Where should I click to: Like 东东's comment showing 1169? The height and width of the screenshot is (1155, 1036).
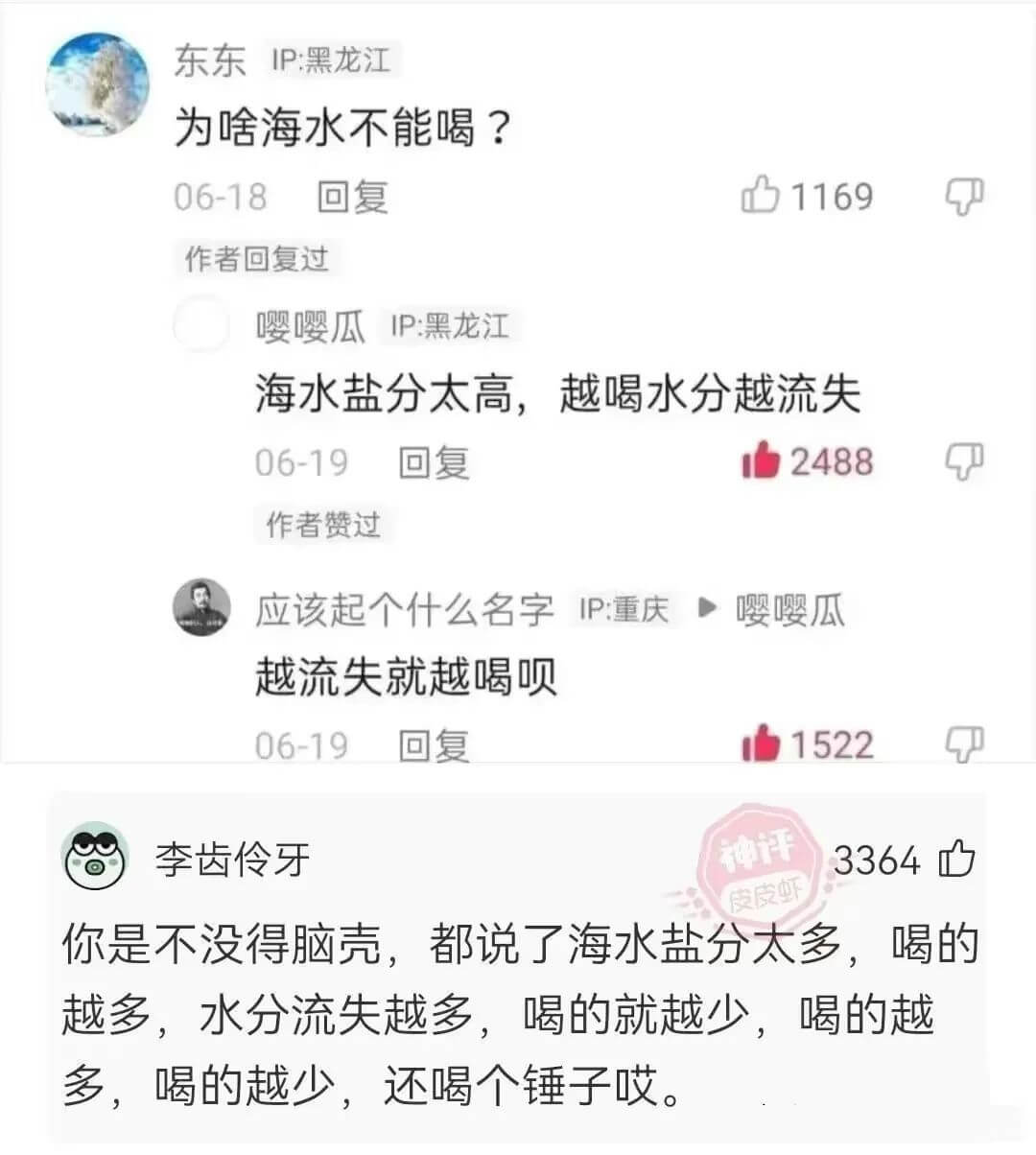click(759, 195)
